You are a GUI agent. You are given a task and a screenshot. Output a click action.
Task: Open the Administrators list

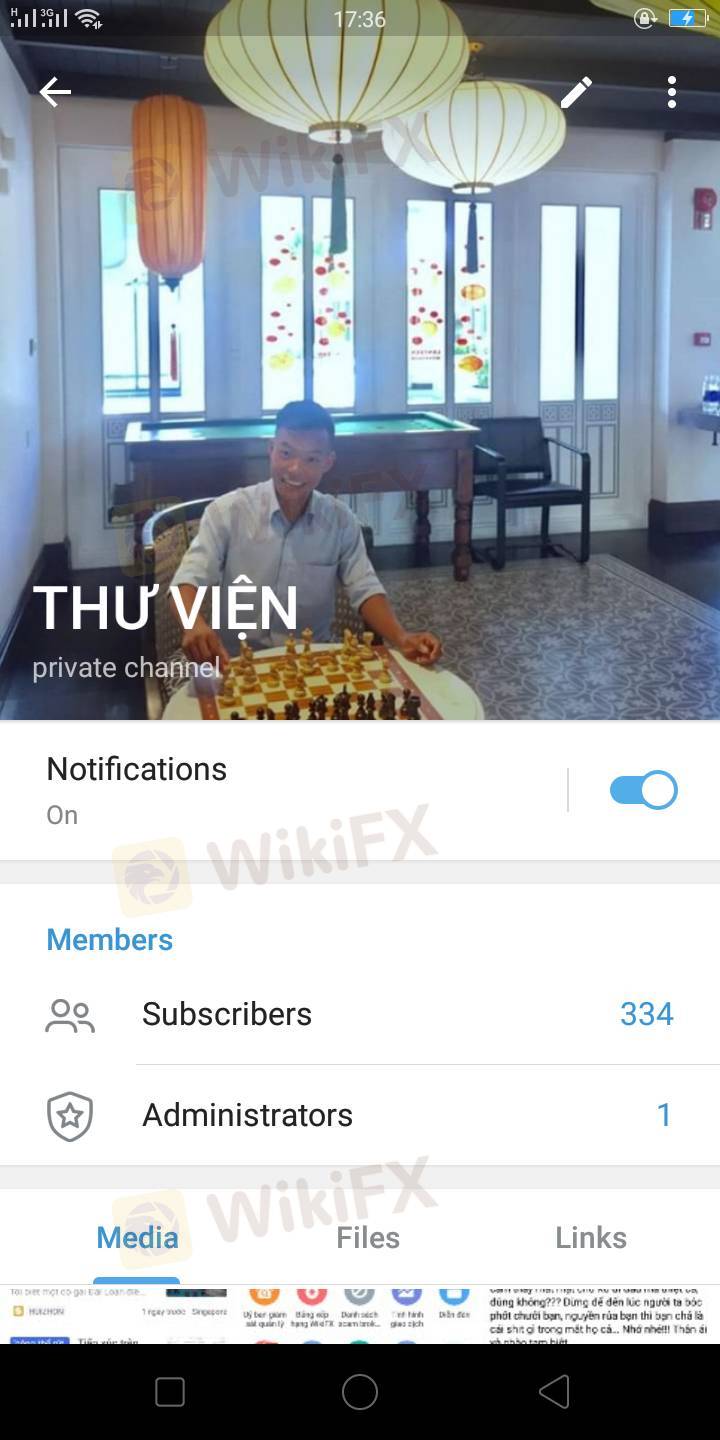tap(360, 1115)
